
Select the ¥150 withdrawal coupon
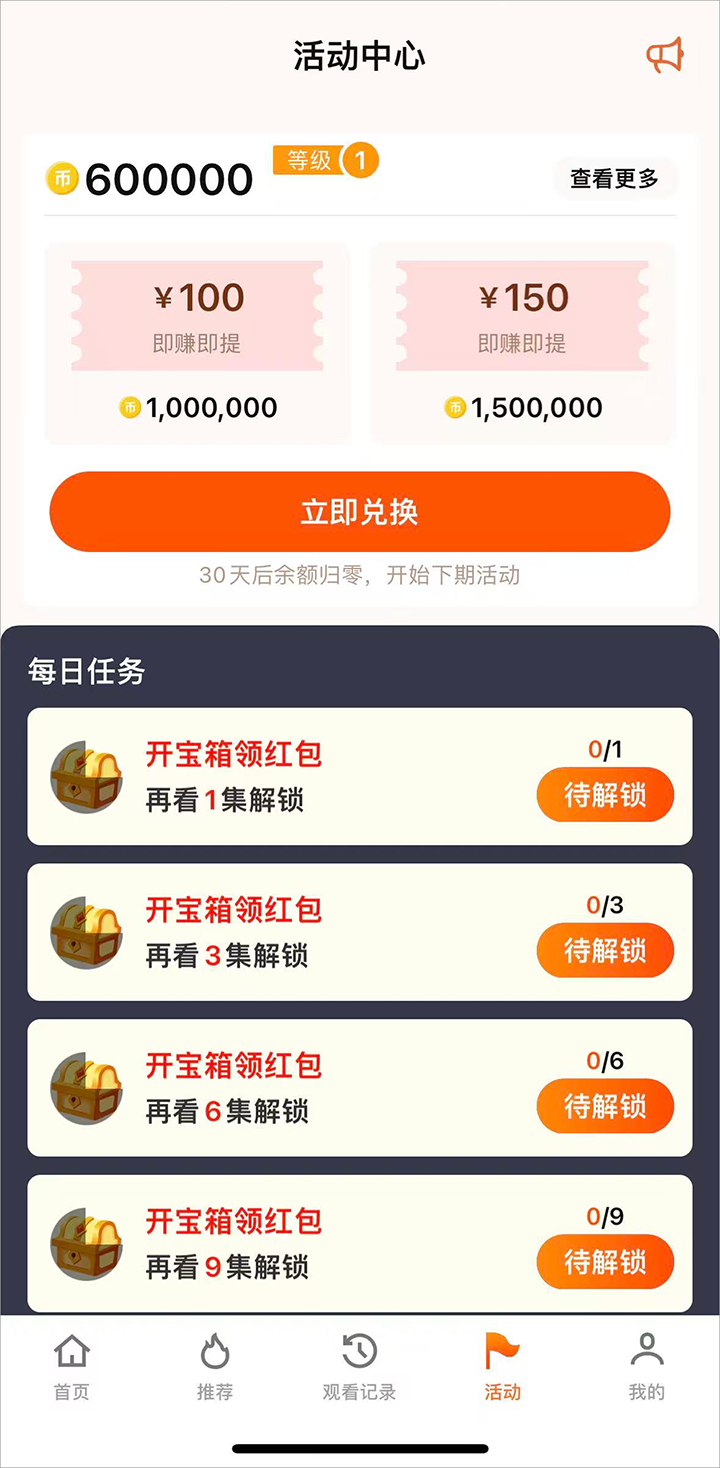(x=522, y=342)
